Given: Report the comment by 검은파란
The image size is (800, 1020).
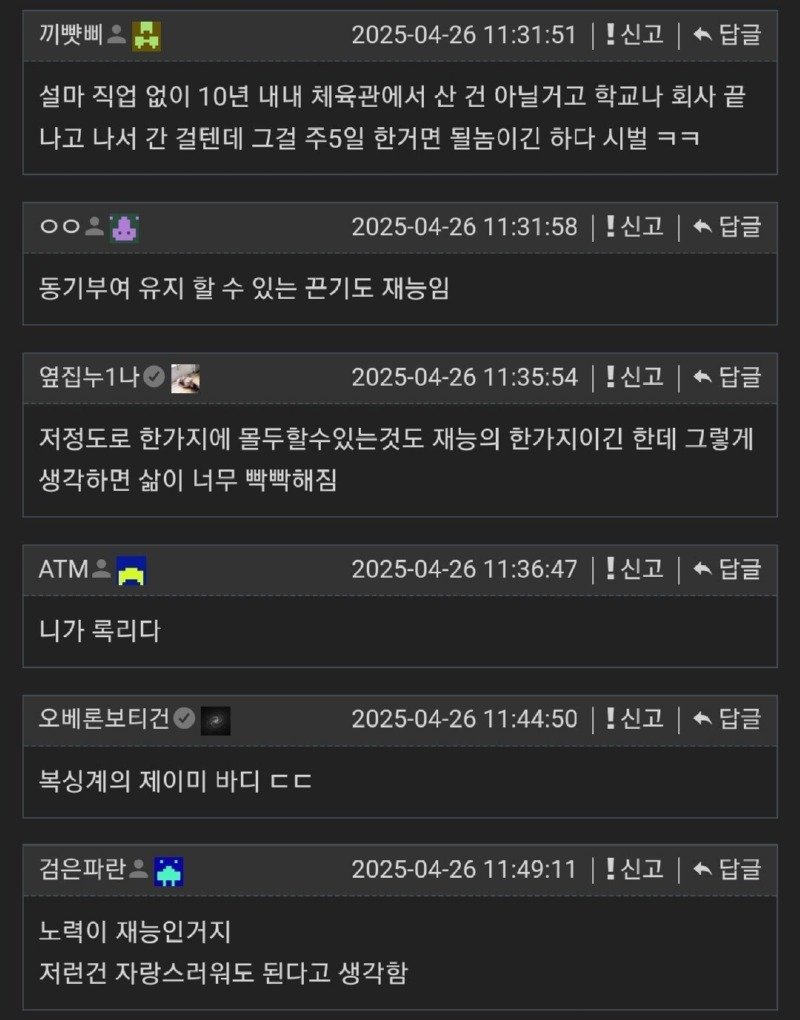Looking at the screenshot, I should 634,869.
